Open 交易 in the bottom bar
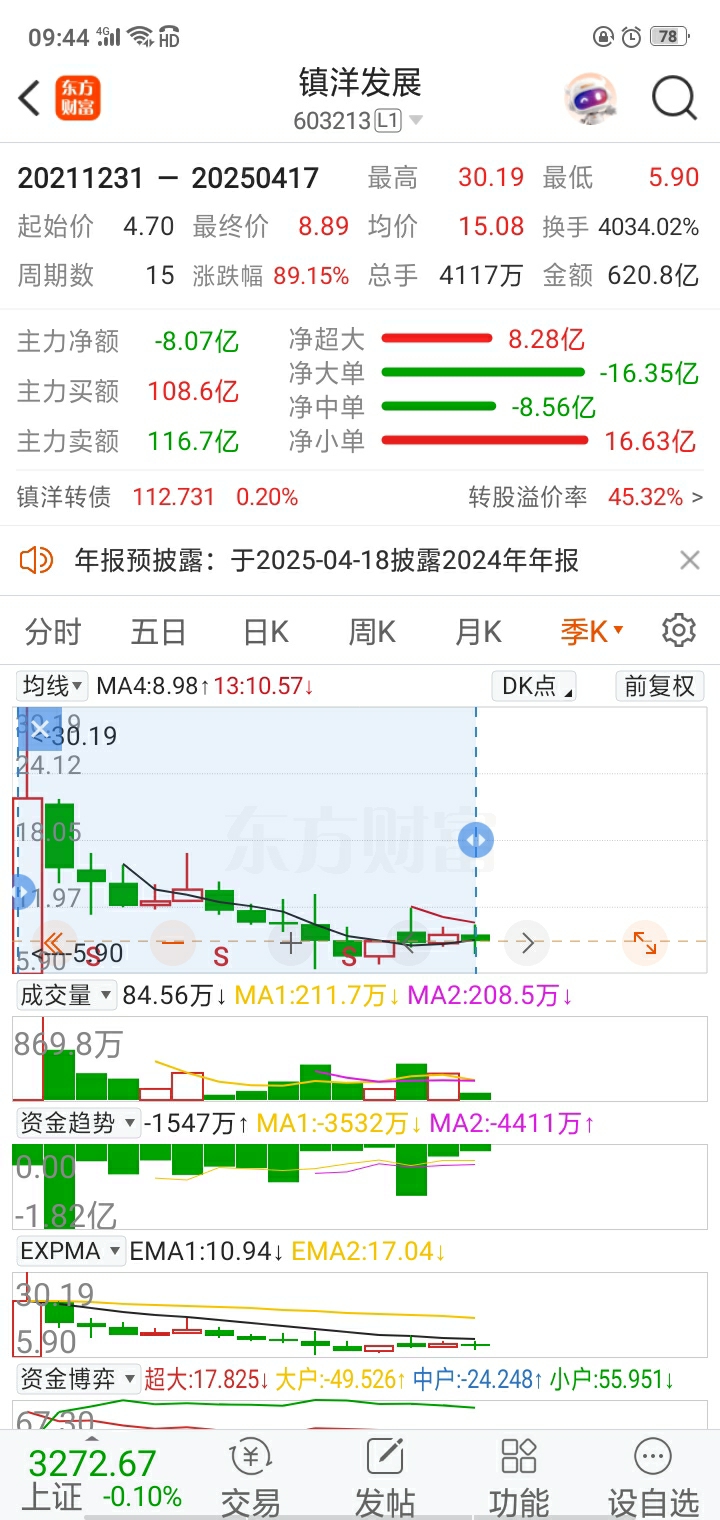This screenshot has height=1520, width=720. click(x=251, y=1478)
